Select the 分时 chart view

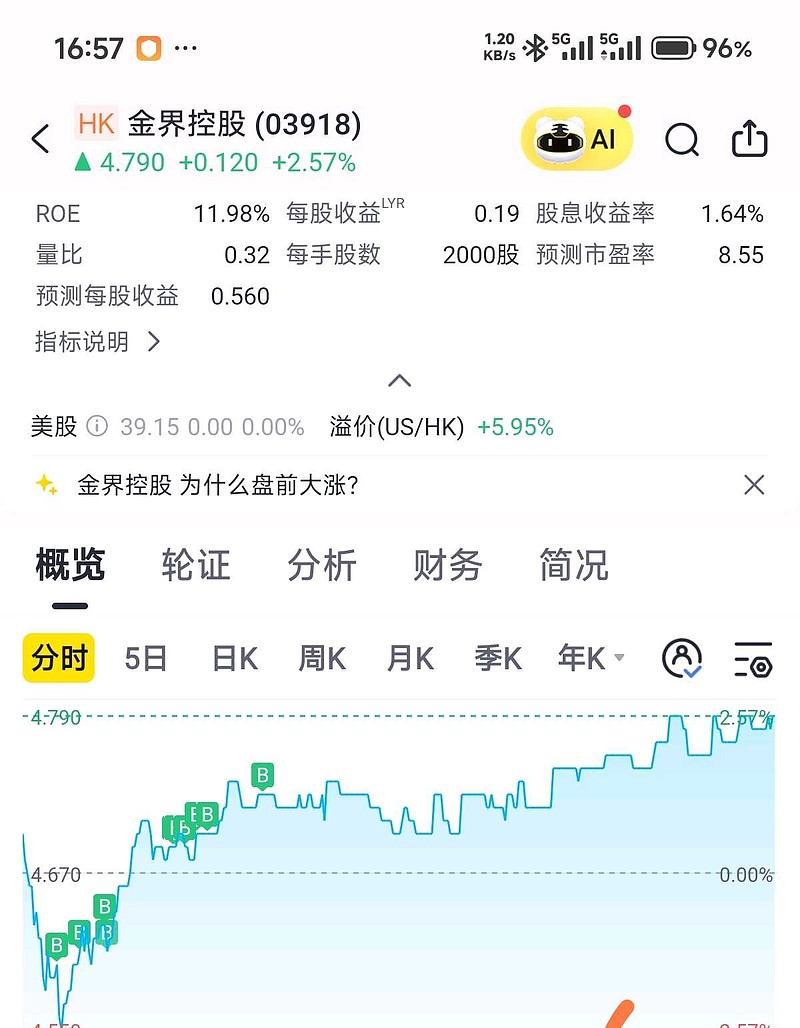click(x=58, y=658)
